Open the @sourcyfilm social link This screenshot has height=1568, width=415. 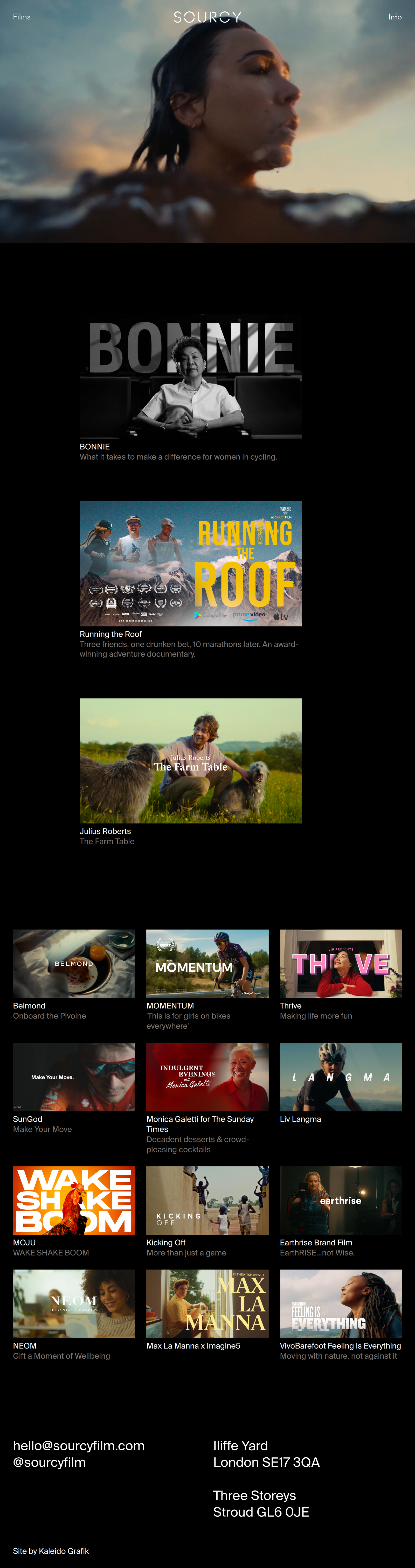pos(49,1462)
